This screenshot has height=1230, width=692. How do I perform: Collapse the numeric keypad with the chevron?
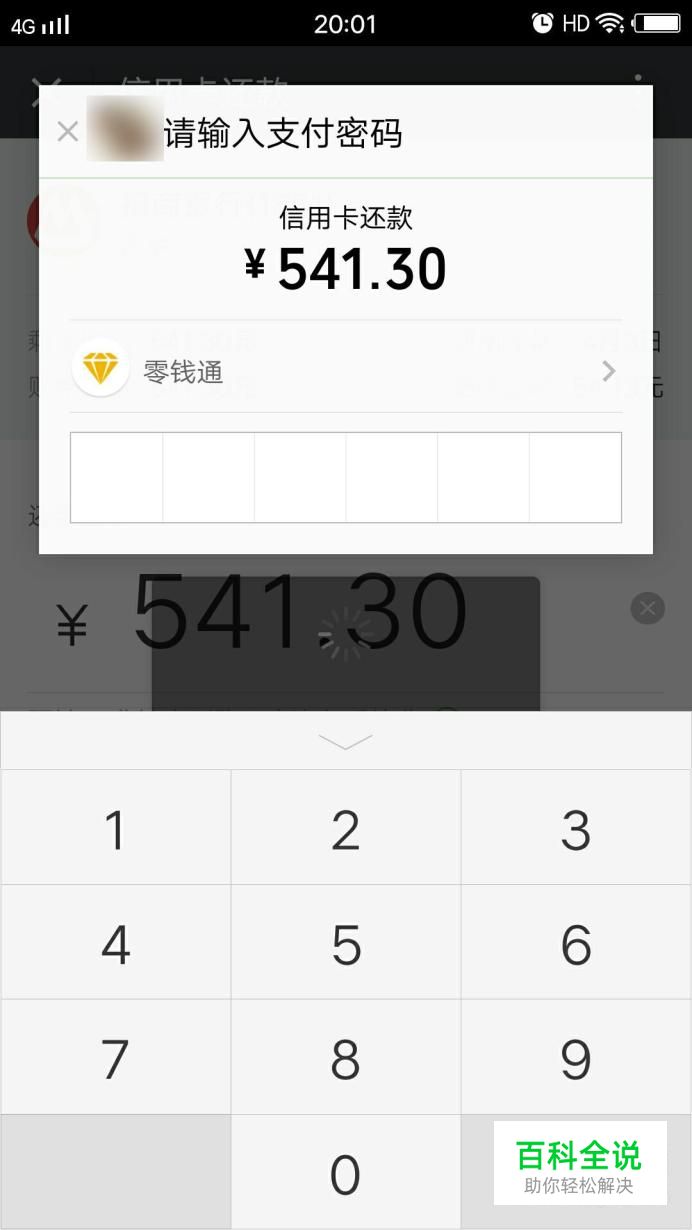pyautogui.click(x=346, y=741)
